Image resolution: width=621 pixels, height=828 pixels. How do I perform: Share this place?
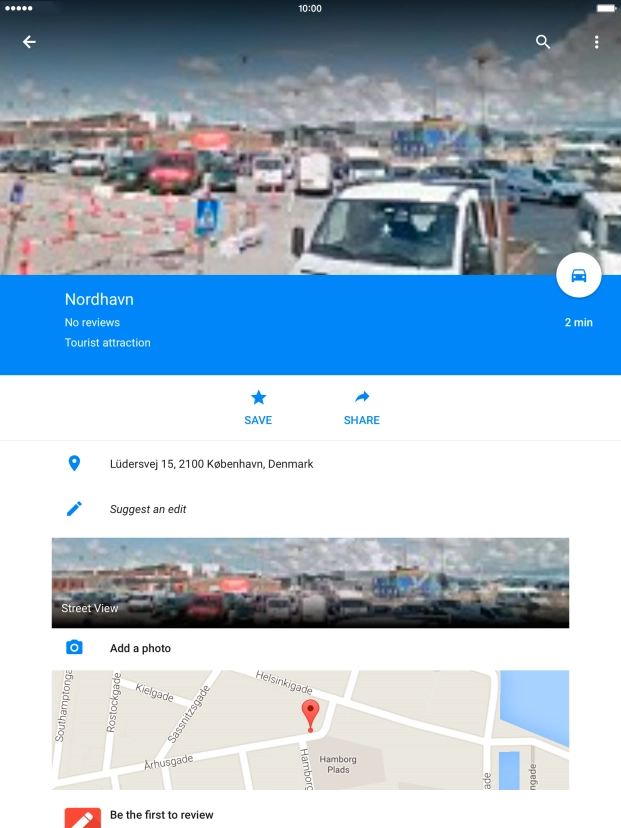point(361,407)
